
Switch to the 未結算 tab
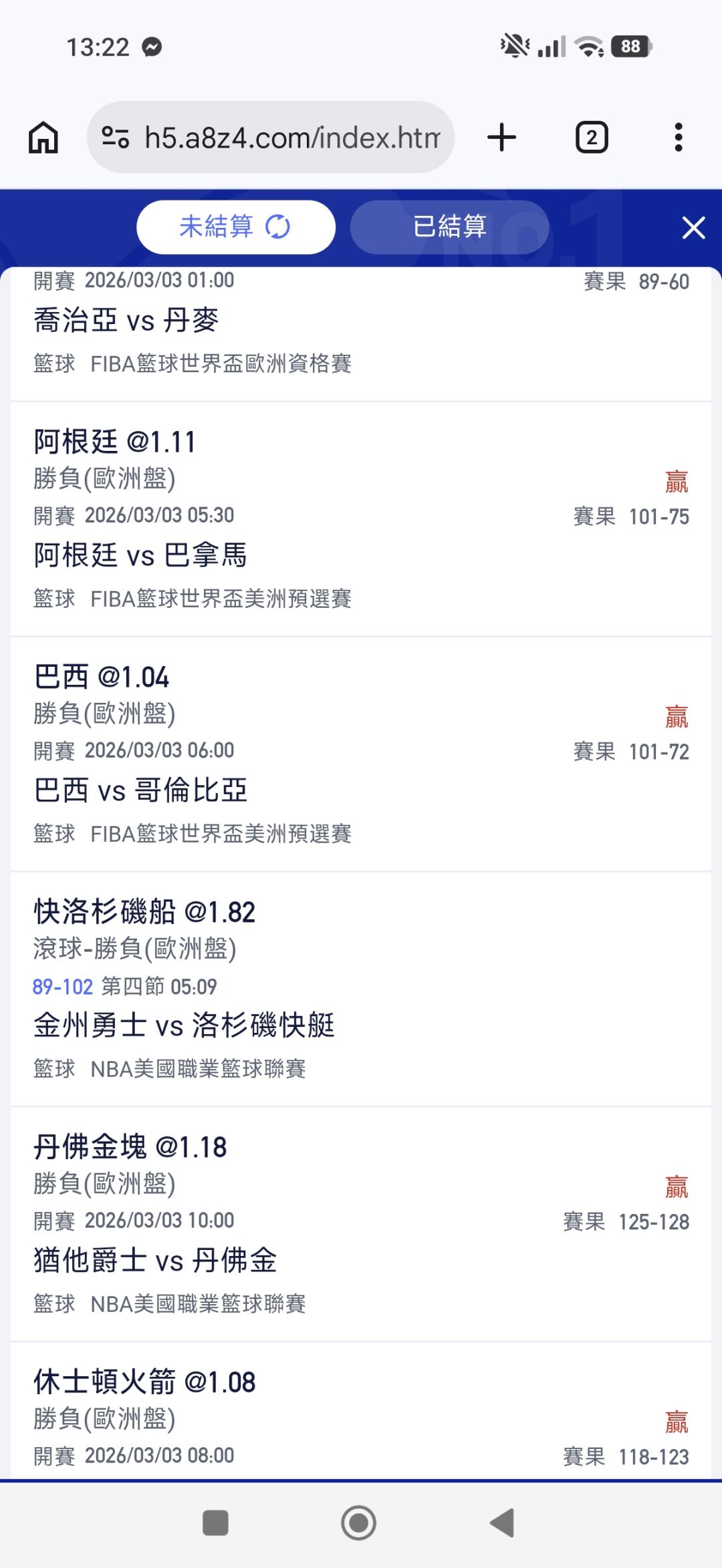click(235, 227)
